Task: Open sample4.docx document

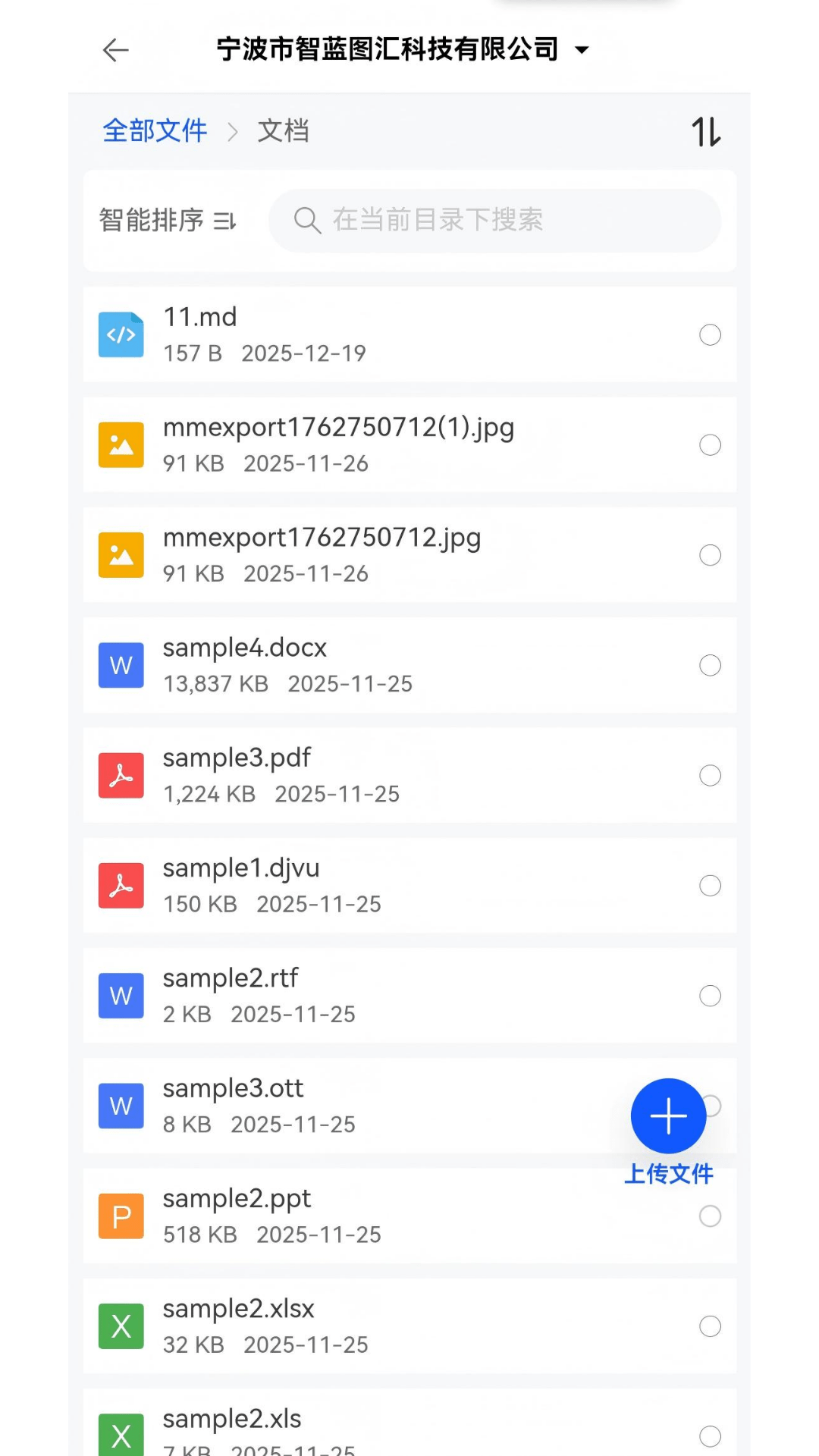Action: coord(409,665)
